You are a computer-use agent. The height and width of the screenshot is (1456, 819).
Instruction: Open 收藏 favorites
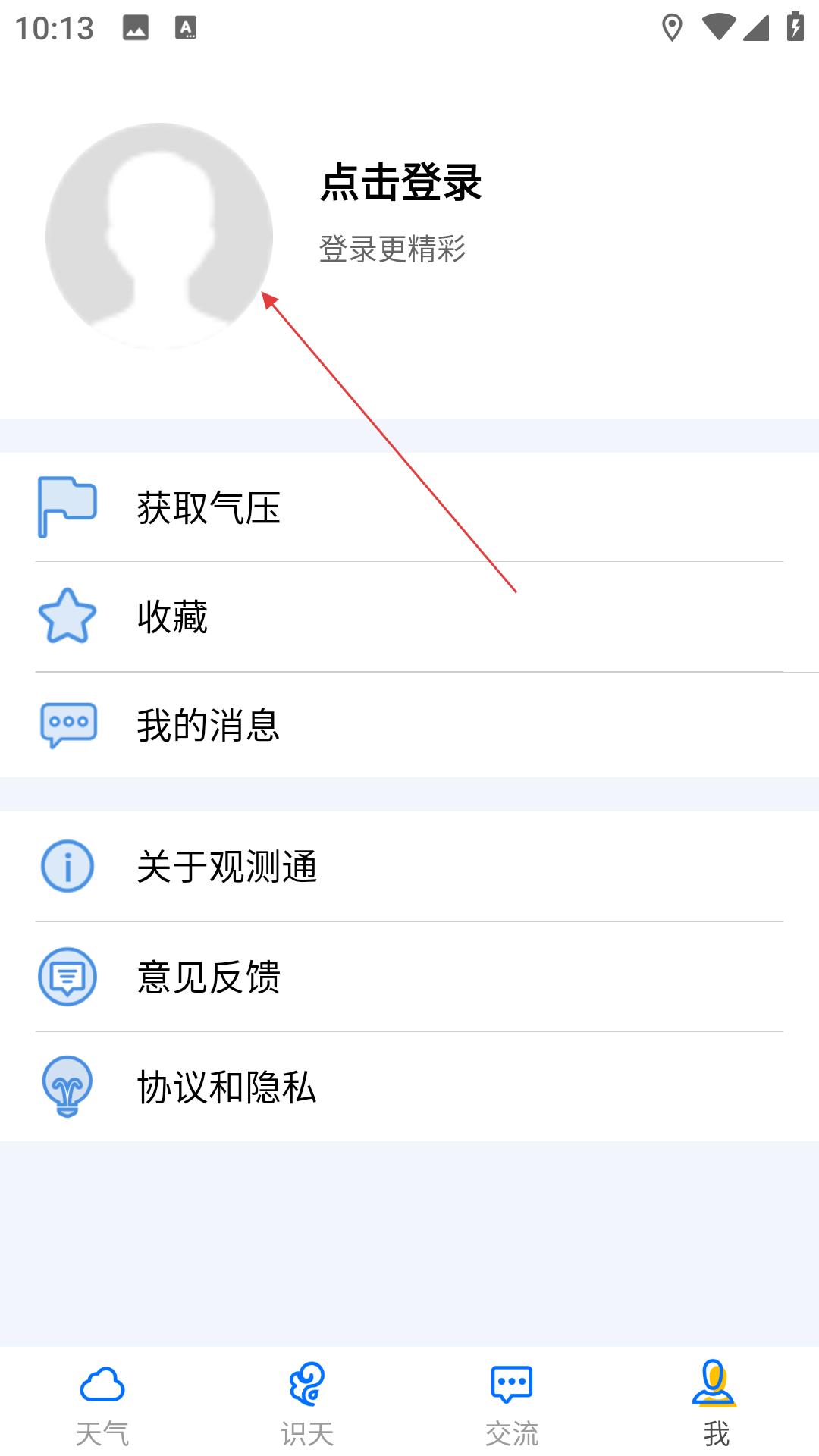[x=409, y=617]
